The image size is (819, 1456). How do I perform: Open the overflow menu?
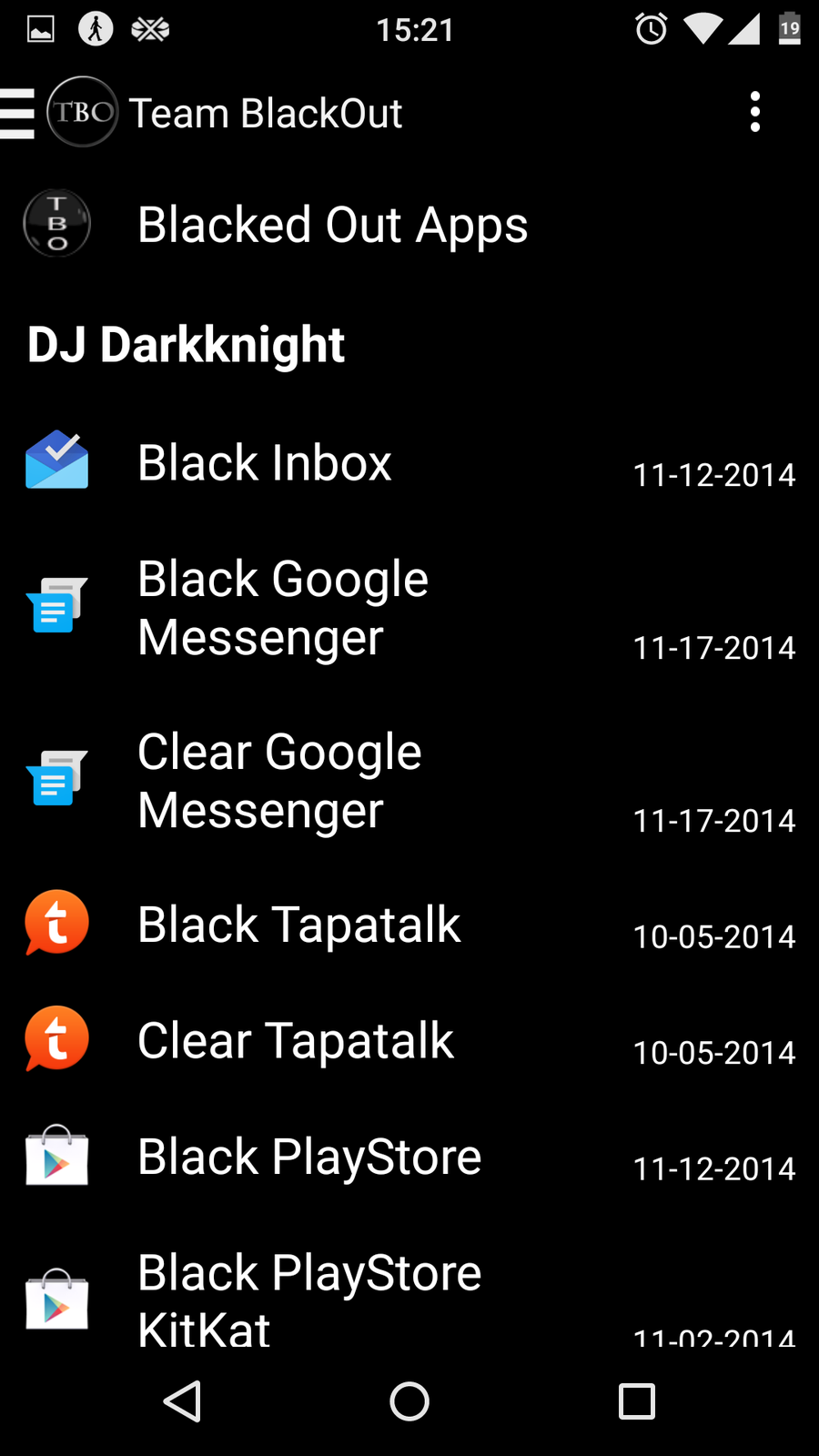(x=754, y=113)
